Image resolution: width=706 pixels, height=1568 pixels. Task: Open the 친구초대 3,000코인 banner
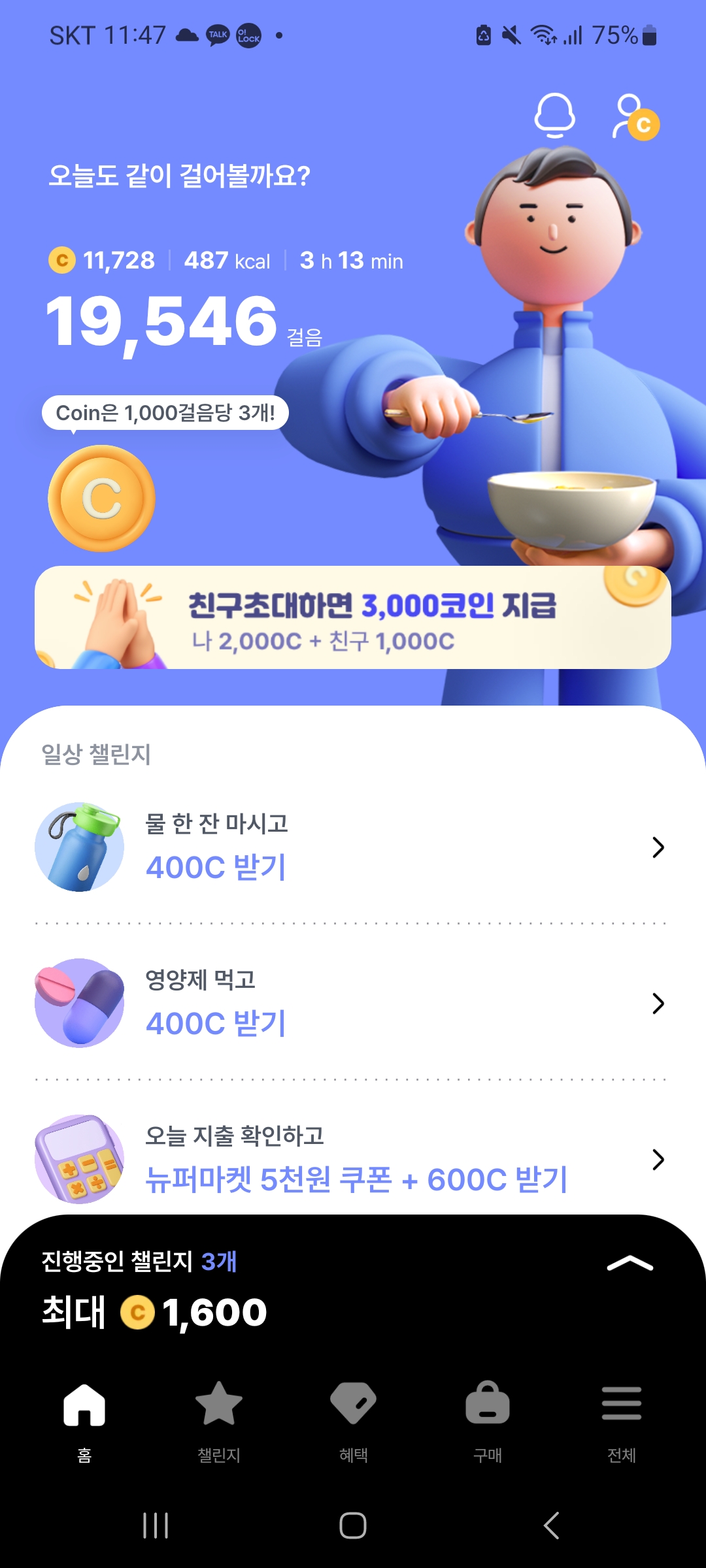coord(353,617)
